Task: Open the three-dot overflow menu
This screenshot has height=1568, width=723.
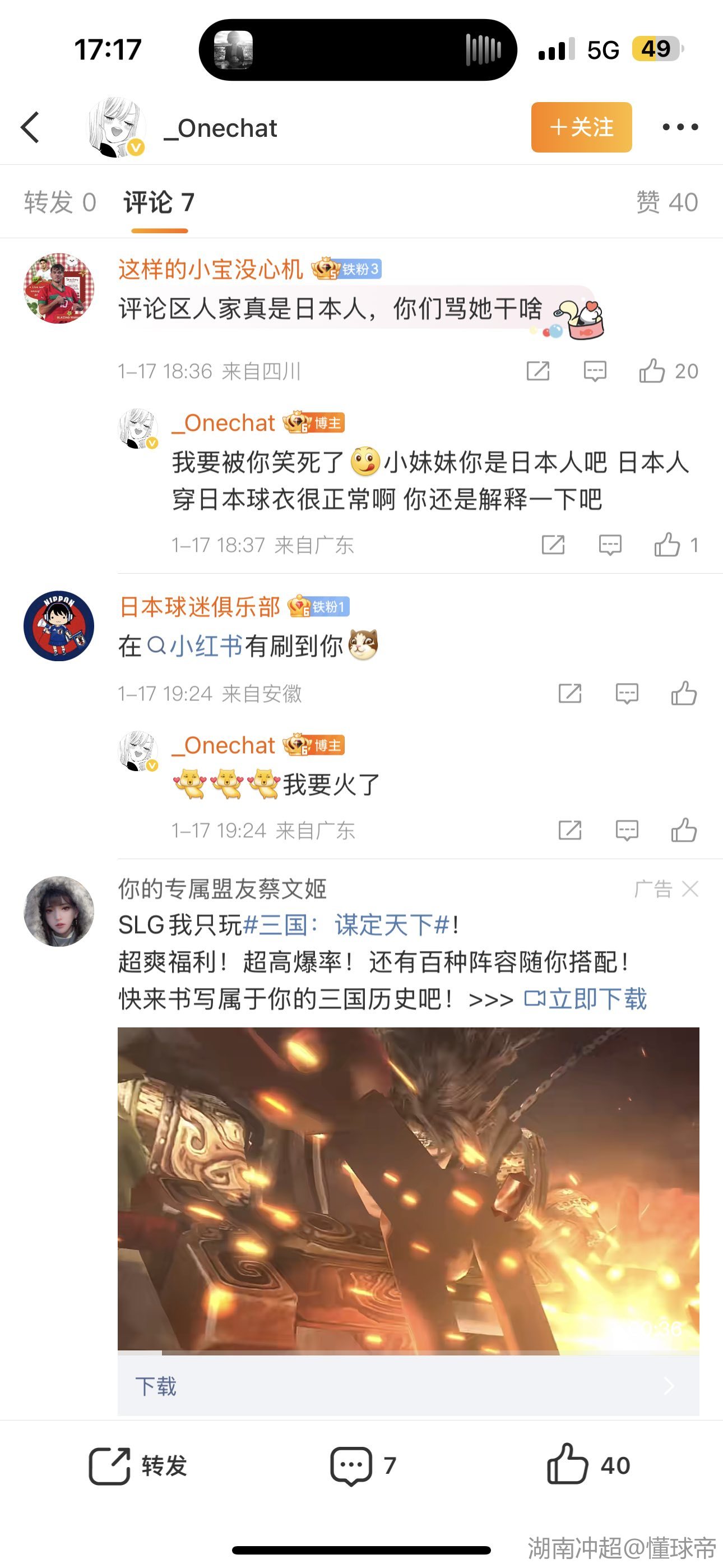Action: tap(680, 127)
